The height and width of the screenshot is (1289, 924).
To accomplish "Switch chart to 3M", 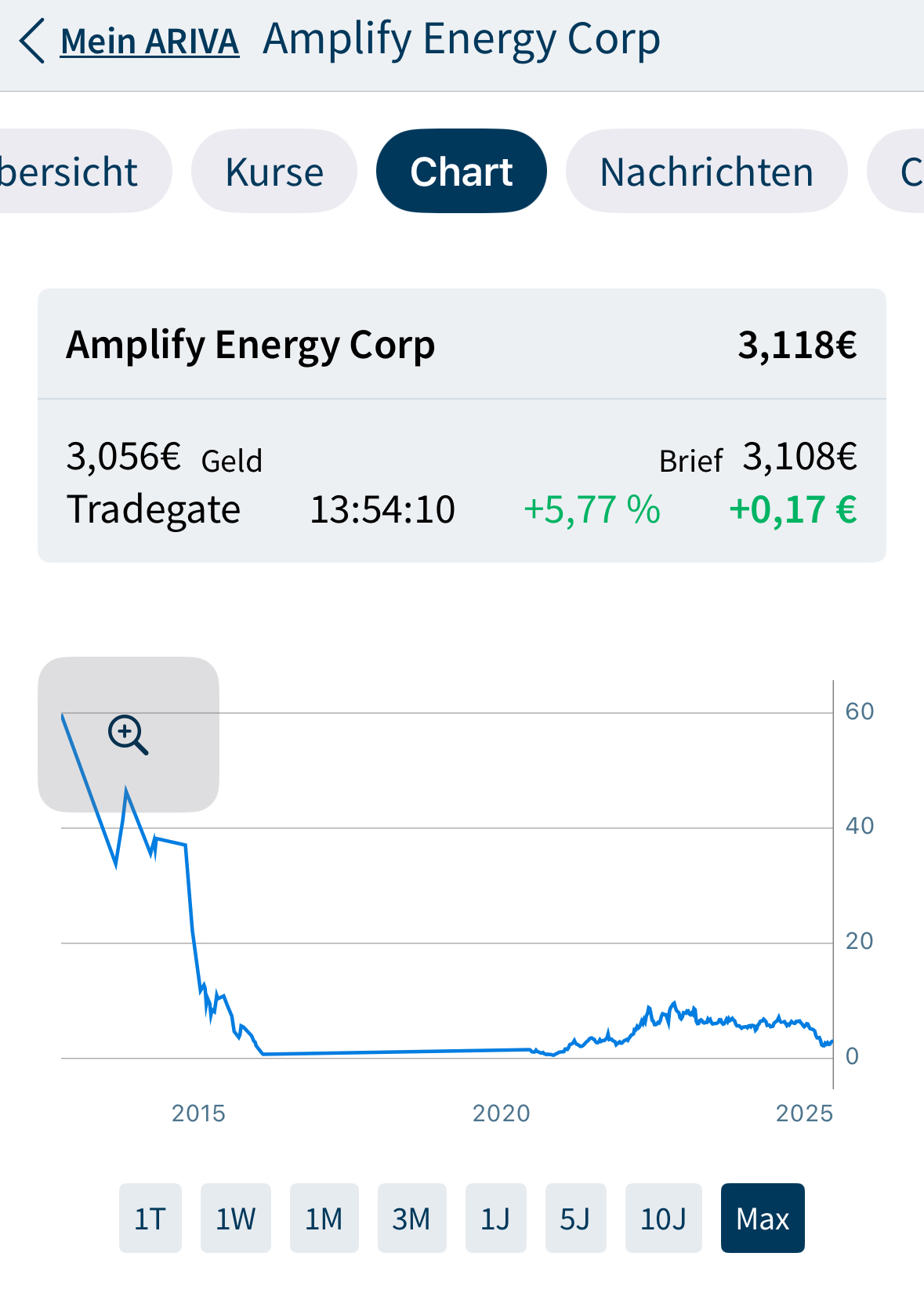I will click(x=411, y=1218).
